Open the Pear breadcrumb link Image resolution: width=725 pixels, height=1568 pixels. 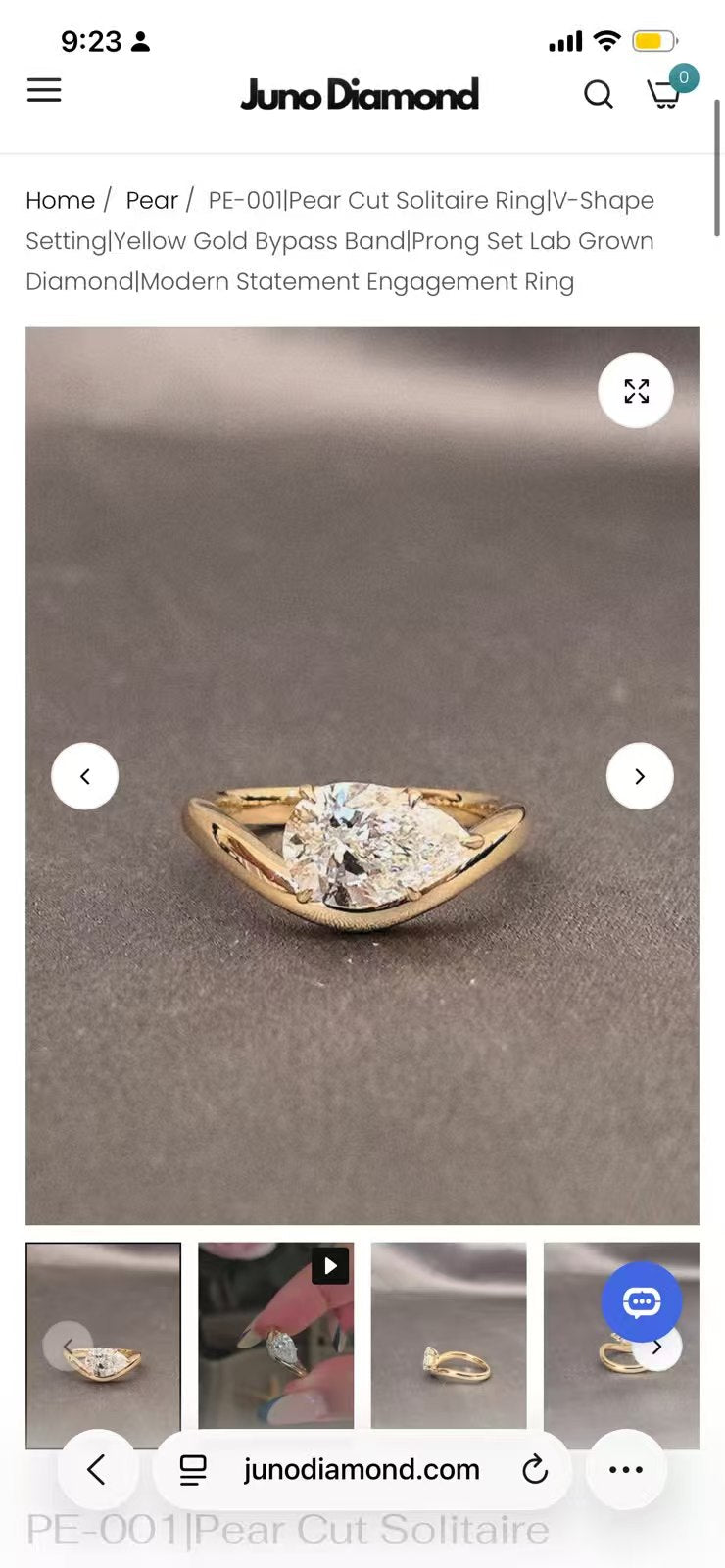(x=152, y=200)
